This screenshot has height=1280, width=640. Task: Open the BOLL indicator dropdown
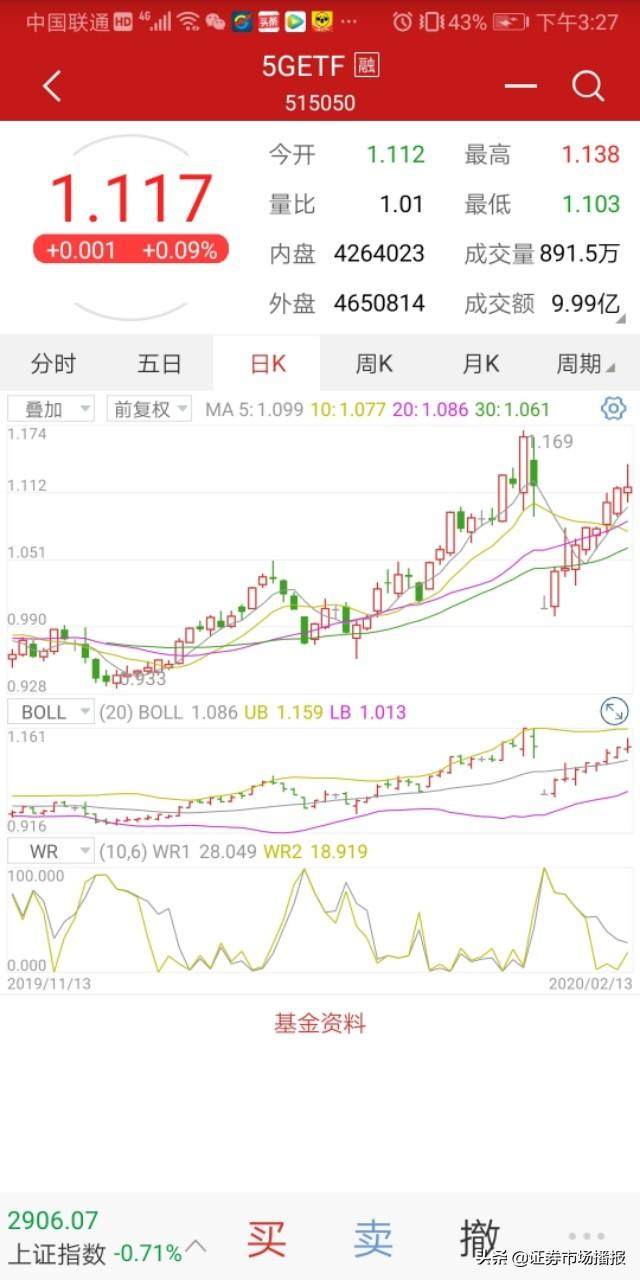51,712
